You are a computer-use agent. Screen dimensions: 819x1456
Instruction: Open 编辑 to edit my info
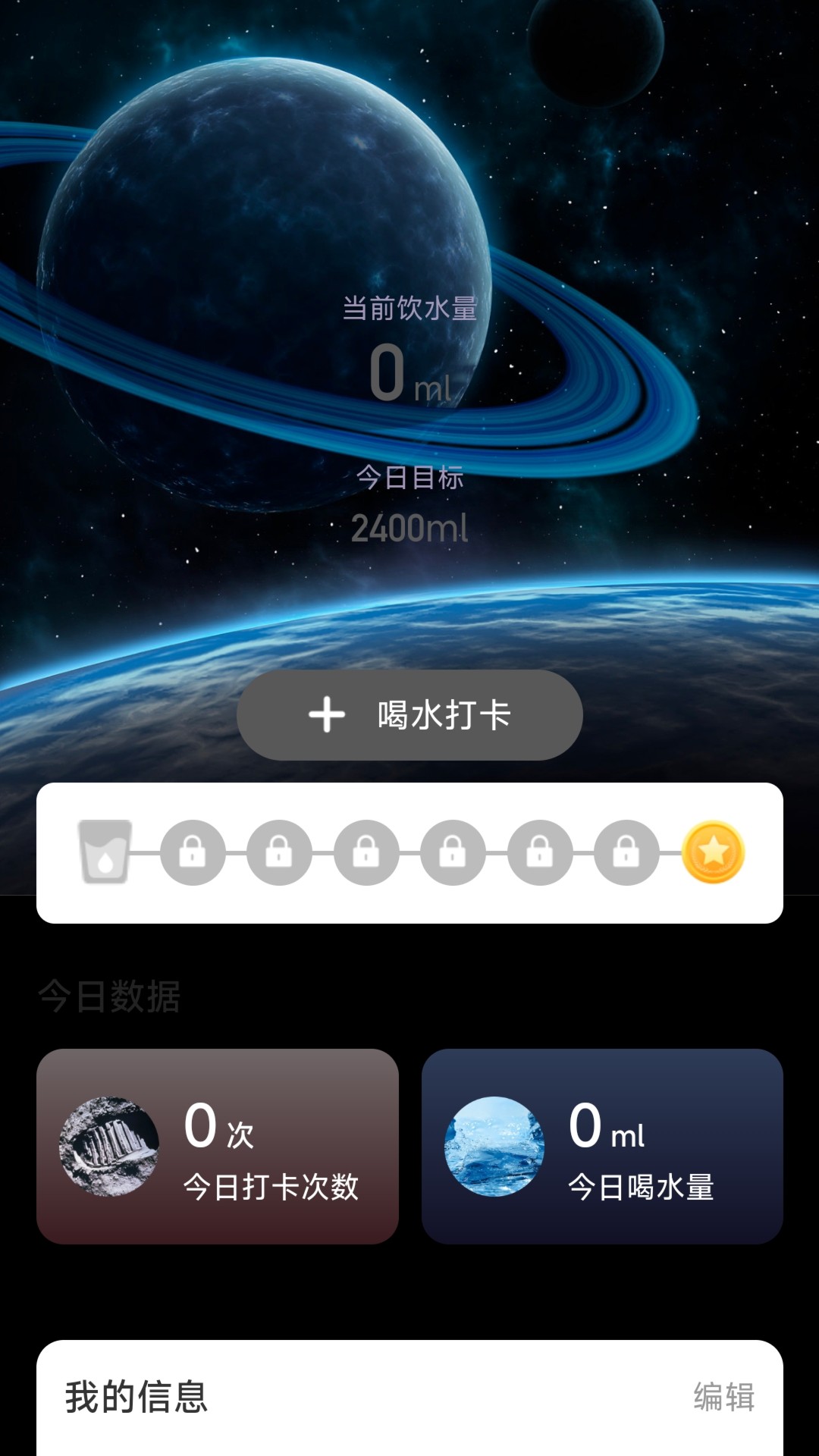(x=723, y=1397)
